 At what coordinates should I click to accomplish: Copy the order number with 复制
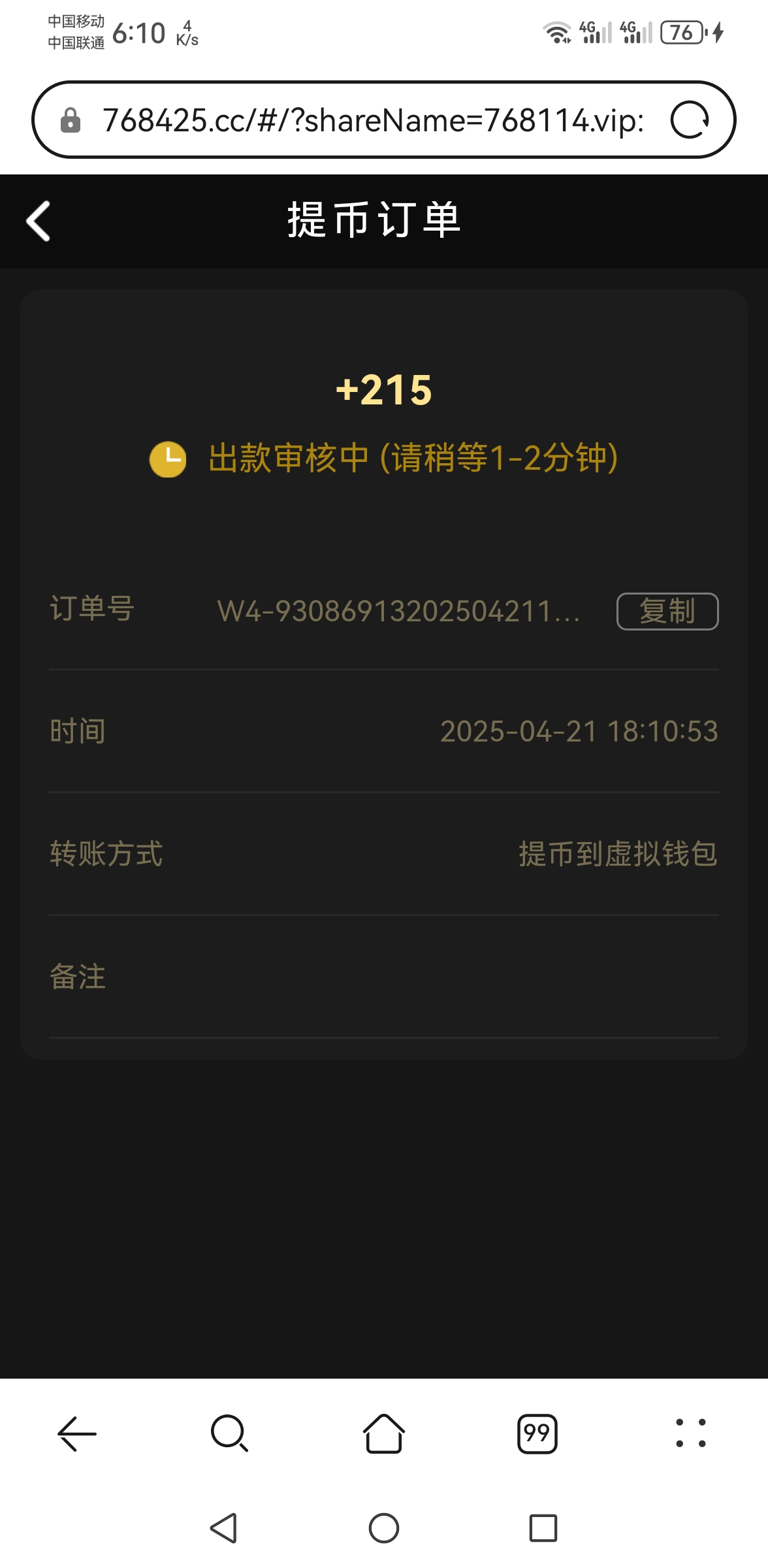[667, 612]
